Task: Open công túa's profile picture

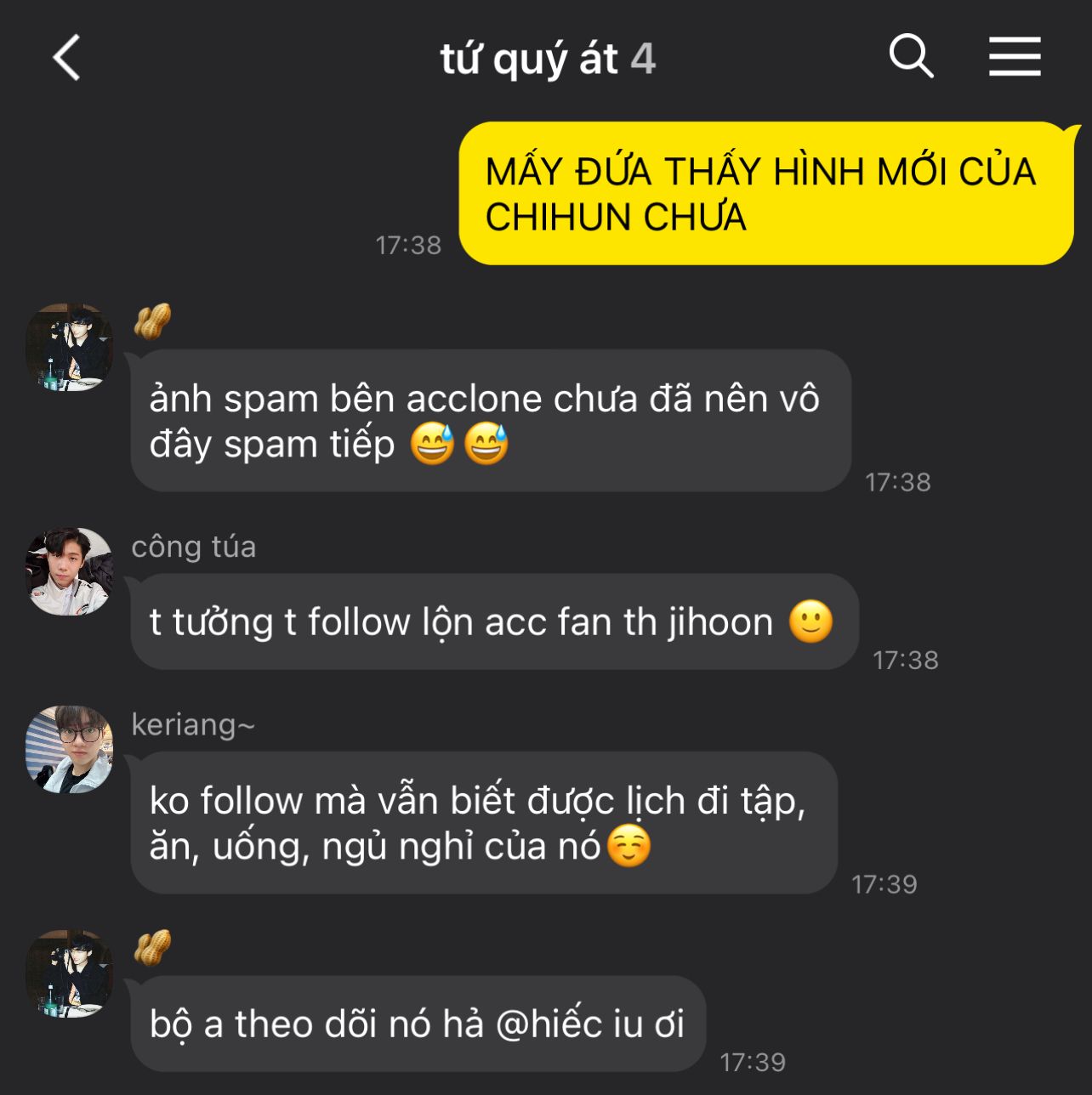Action: [x=70, y=571]
